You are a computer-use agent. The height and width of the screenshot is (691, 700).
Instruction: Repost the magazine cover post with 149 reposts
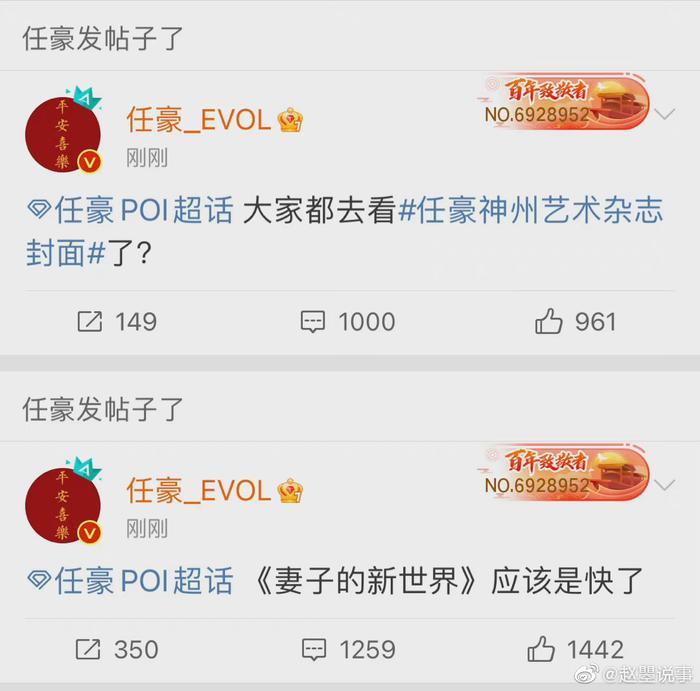116,321
